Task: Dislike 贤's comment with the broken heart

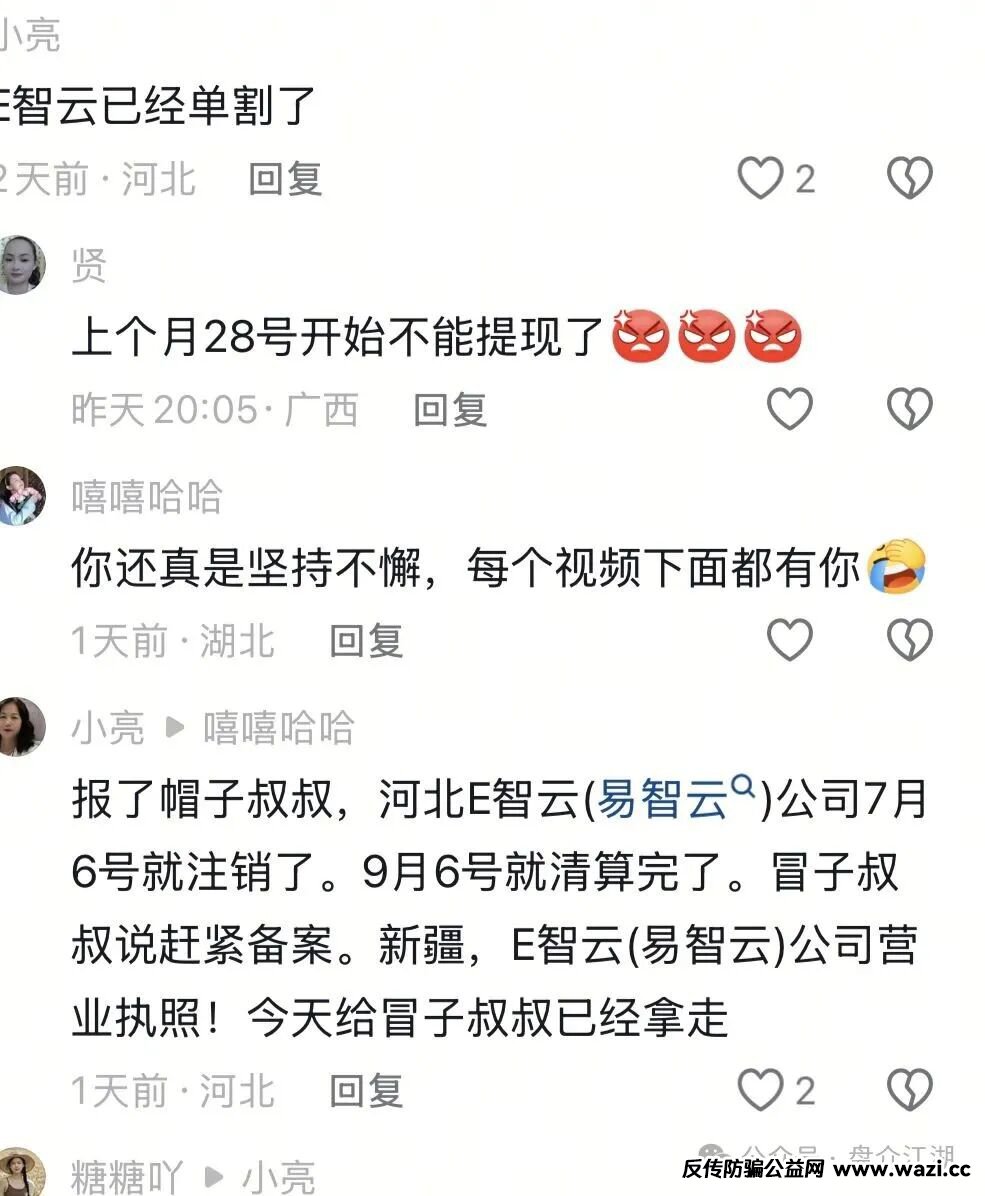Action: tap(910, 409)
